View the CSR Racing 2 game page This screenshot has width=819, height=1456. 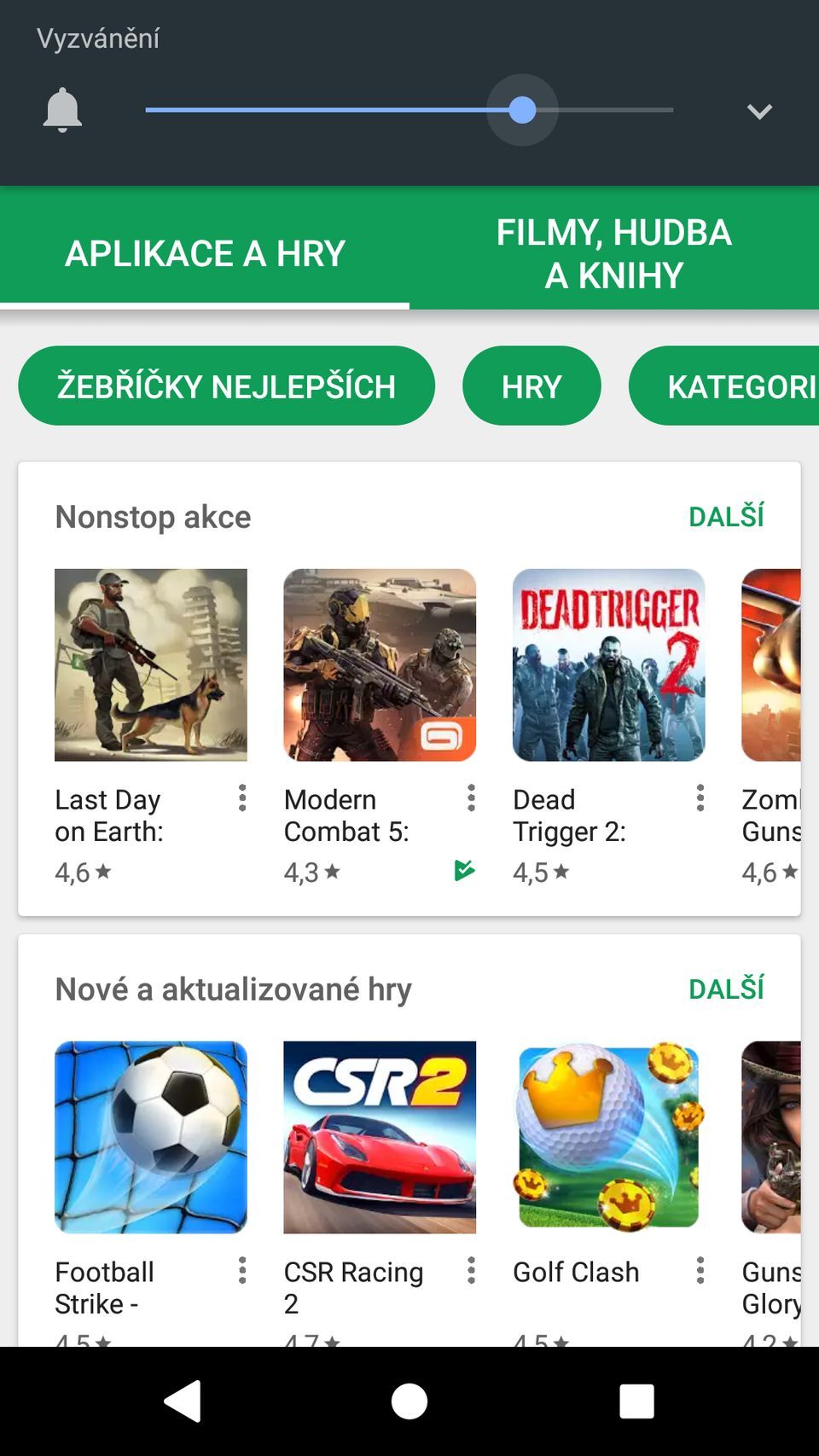[x=380, y=1137]
